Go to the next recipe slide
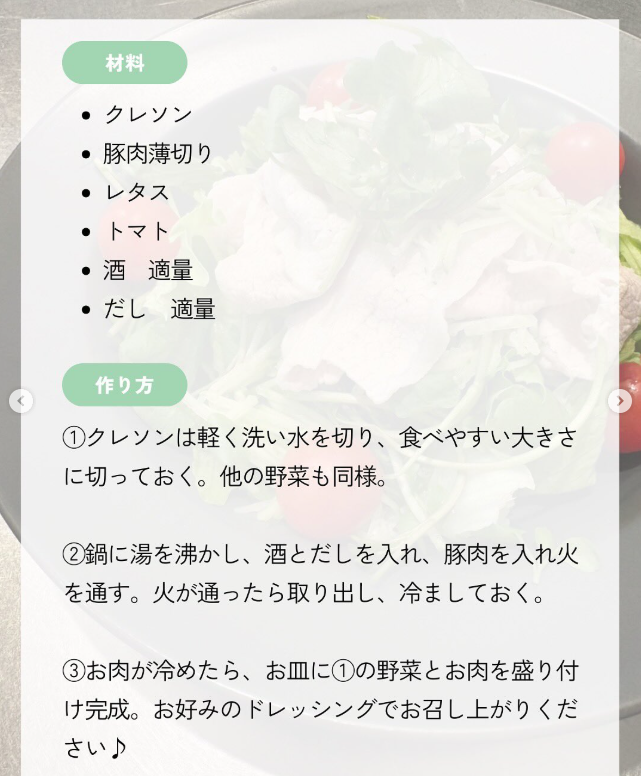641x776 pixels. (x=620, y=401)
